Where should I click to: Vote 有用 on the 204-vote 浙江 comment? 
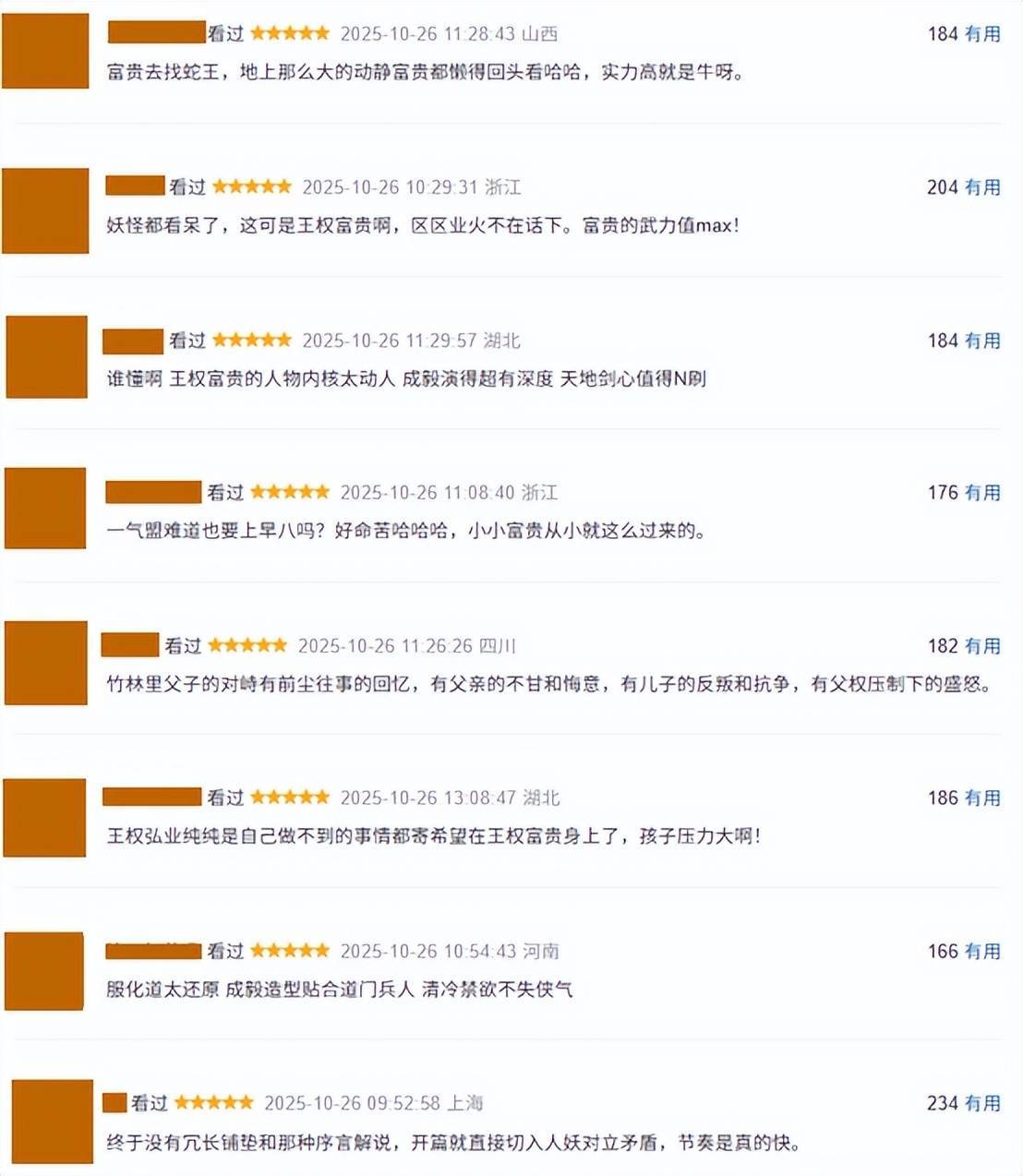982,187
